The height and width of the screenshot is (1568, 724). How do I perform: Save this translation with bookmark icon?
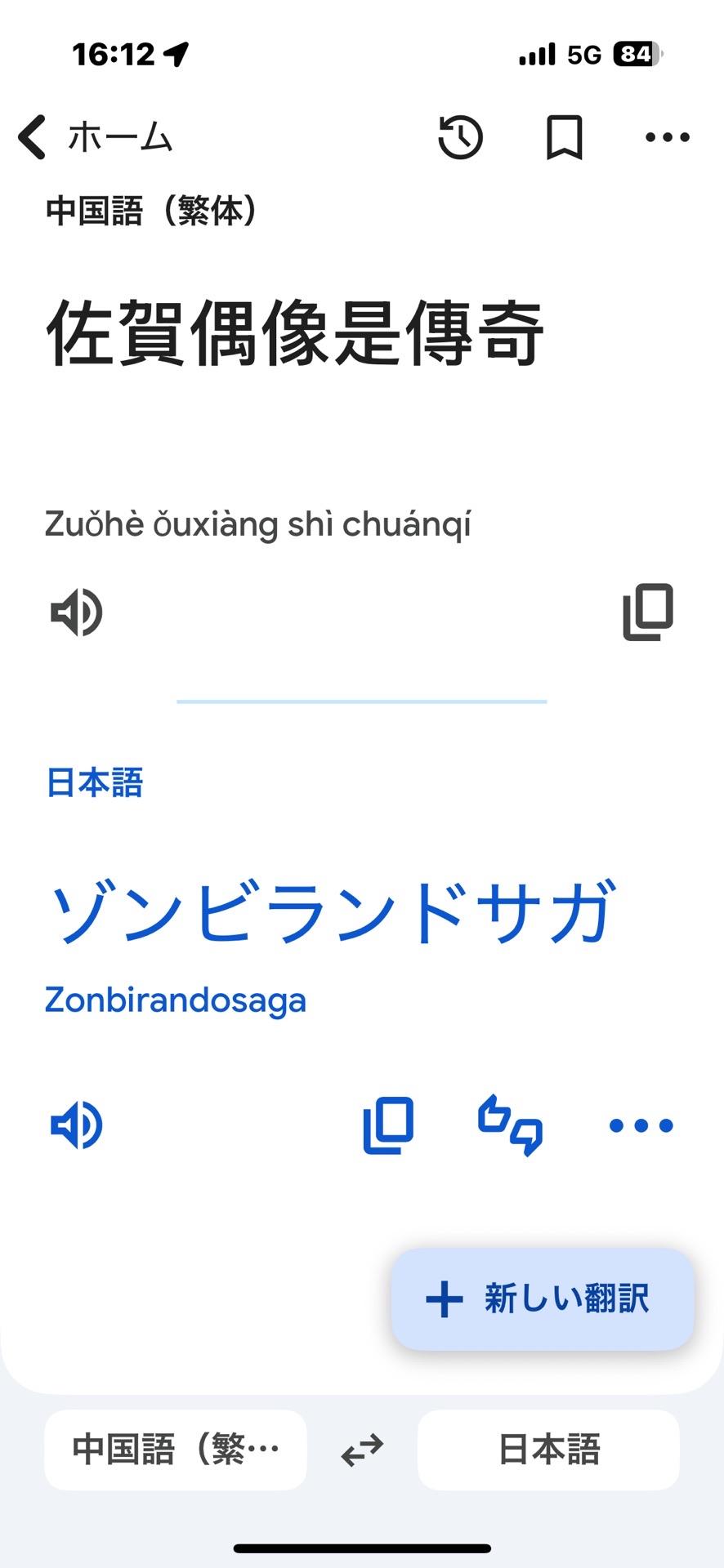click(x=564, y=137)
